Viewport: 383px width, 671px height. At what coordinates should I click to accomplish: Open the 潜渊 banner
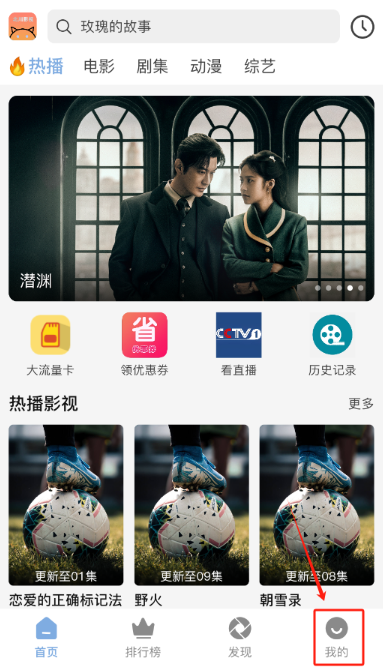[x=191, y=199]
